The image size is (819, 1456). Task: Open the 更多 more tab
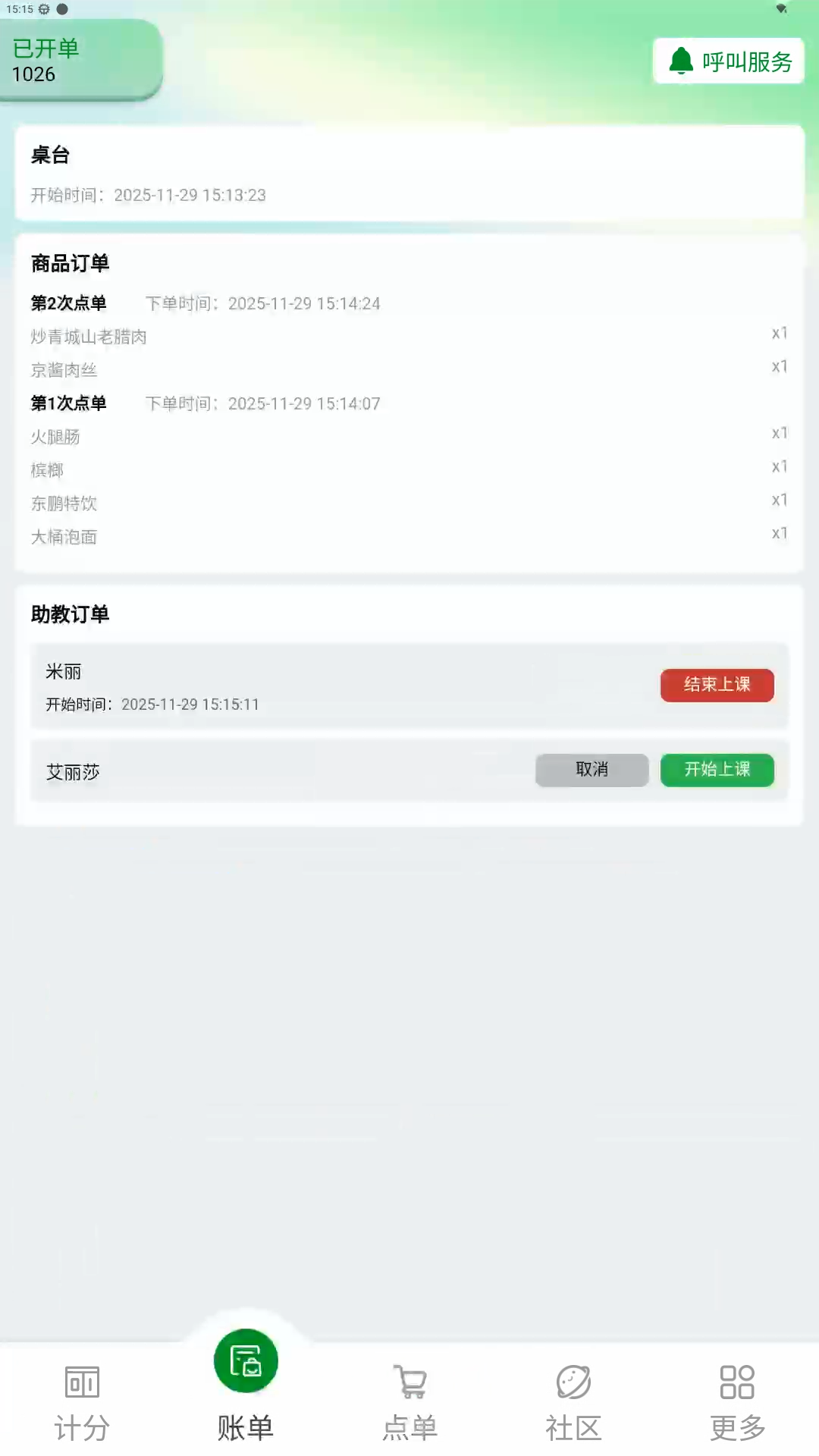737,1403
